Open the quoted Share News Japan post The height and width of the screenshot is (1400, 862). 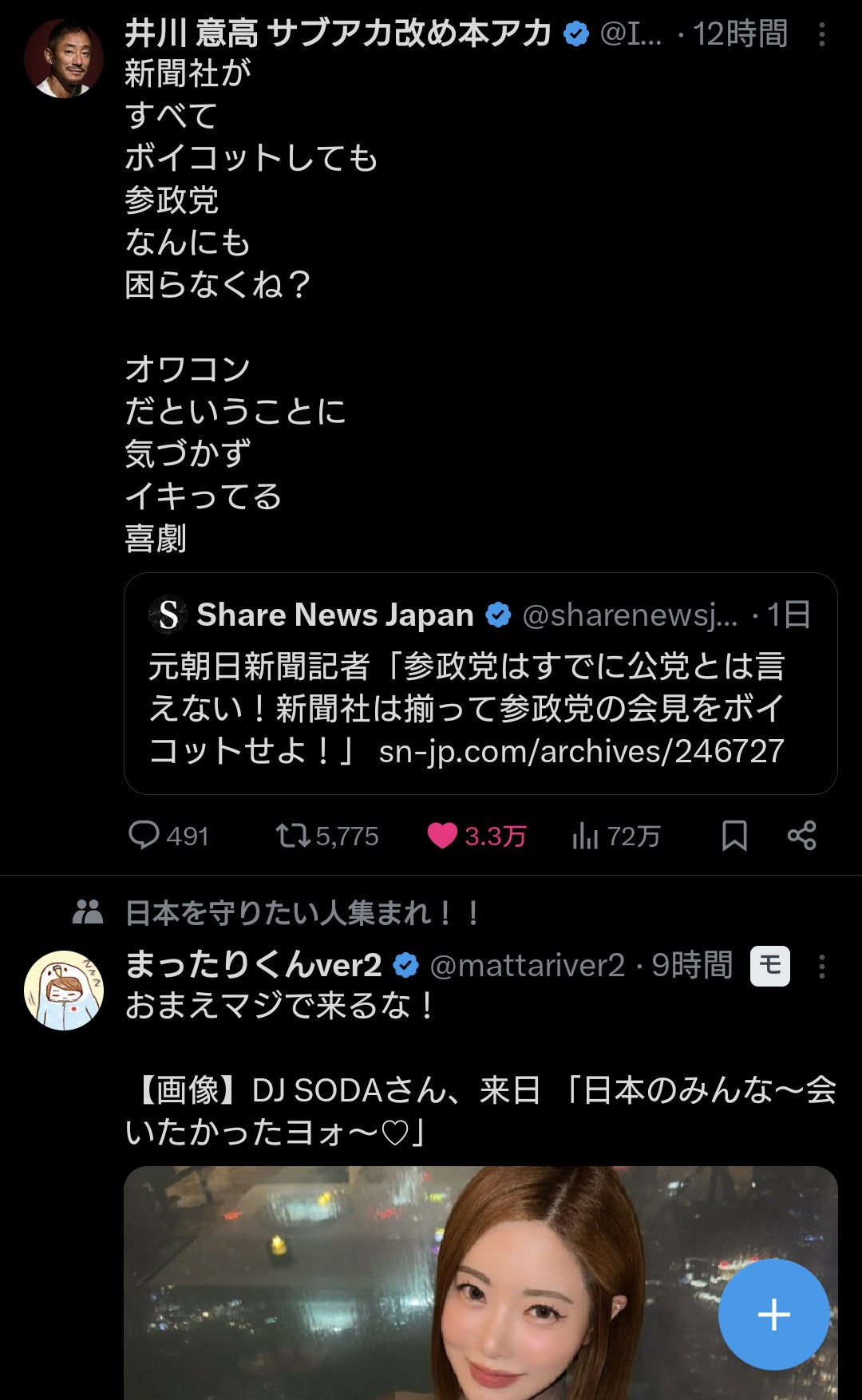click(x=480, y=683)
